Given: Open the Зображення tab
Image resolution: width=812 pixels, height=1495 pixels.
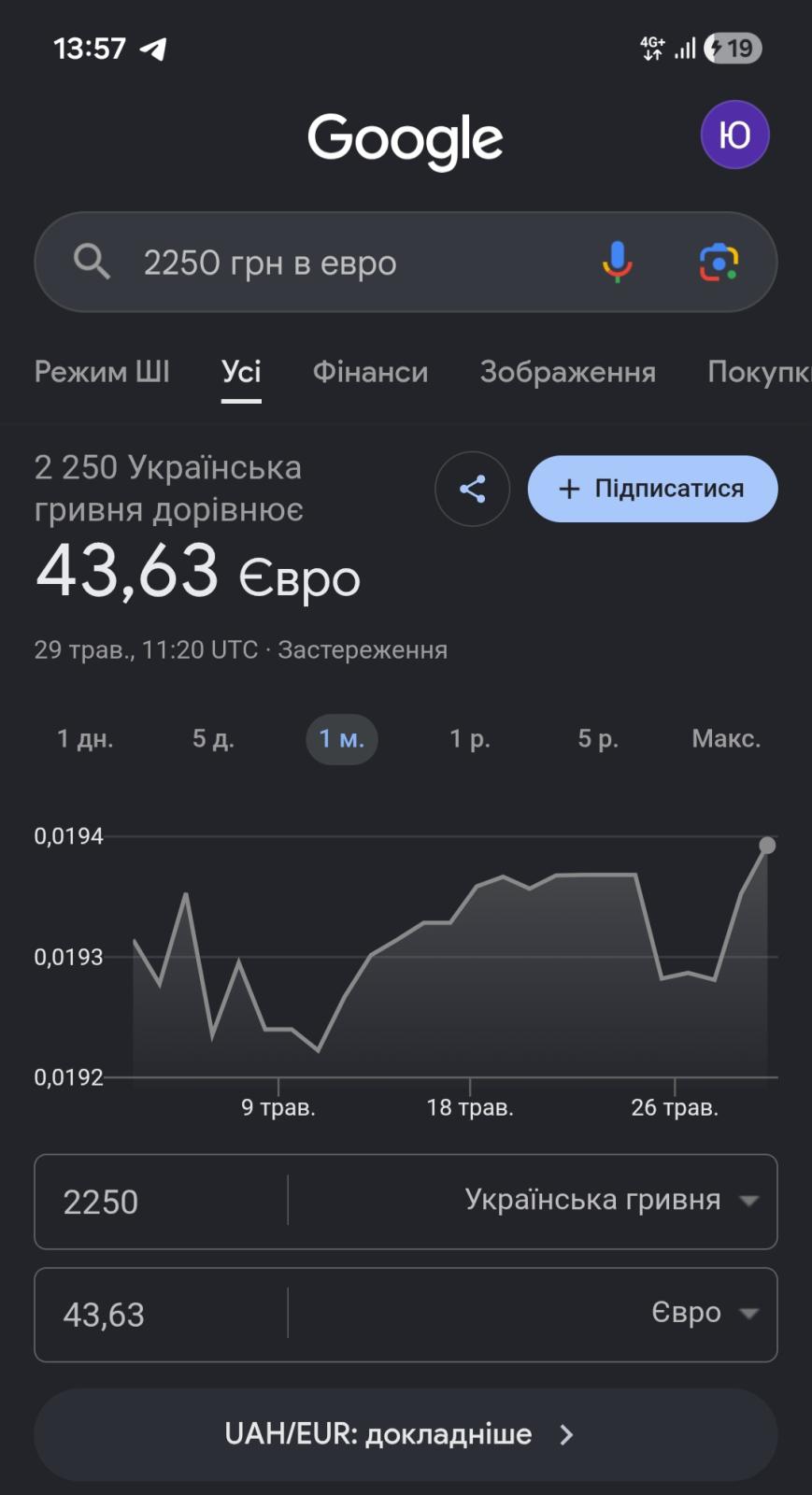Looking at the screenshot, I should [567, 372].
